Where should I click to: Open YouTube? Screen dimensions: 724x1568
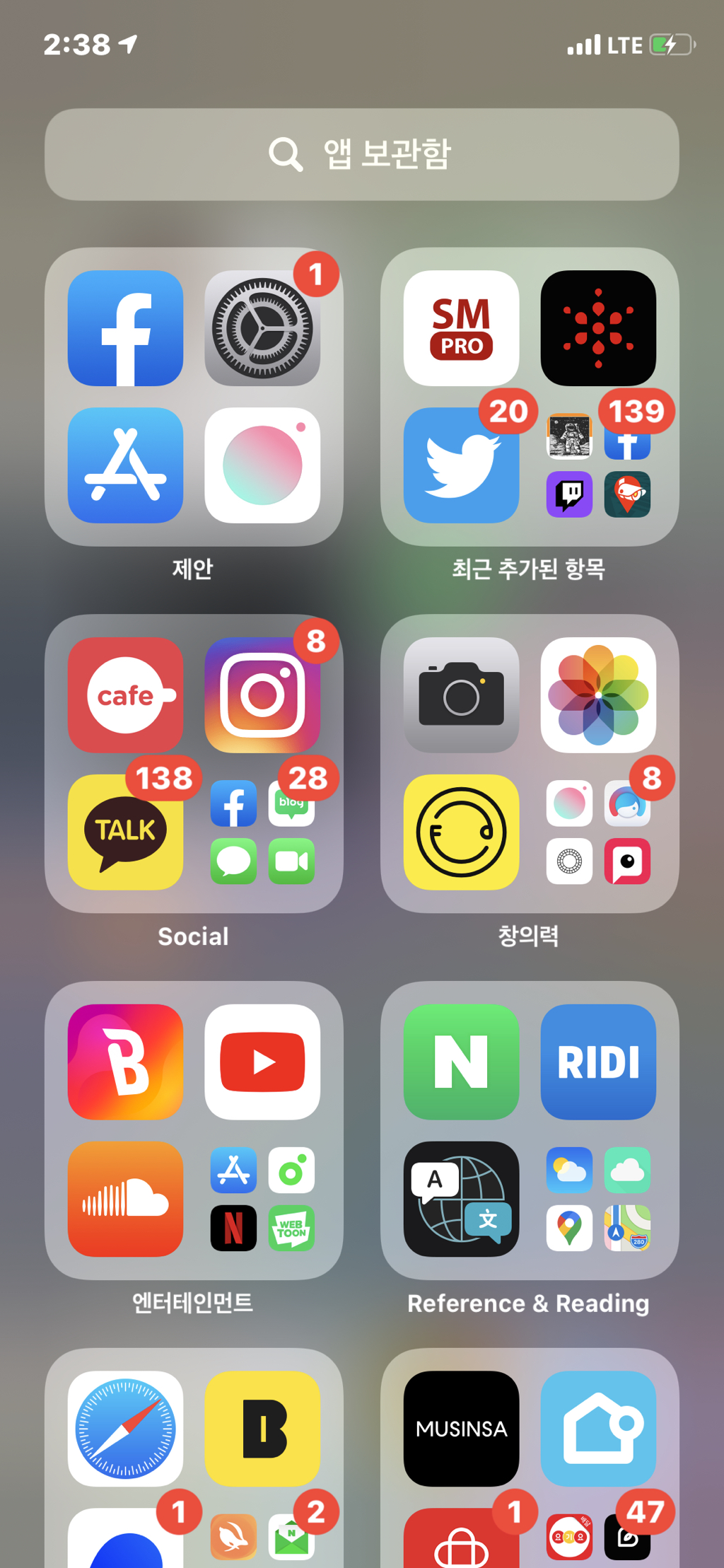pos(262,1062)
